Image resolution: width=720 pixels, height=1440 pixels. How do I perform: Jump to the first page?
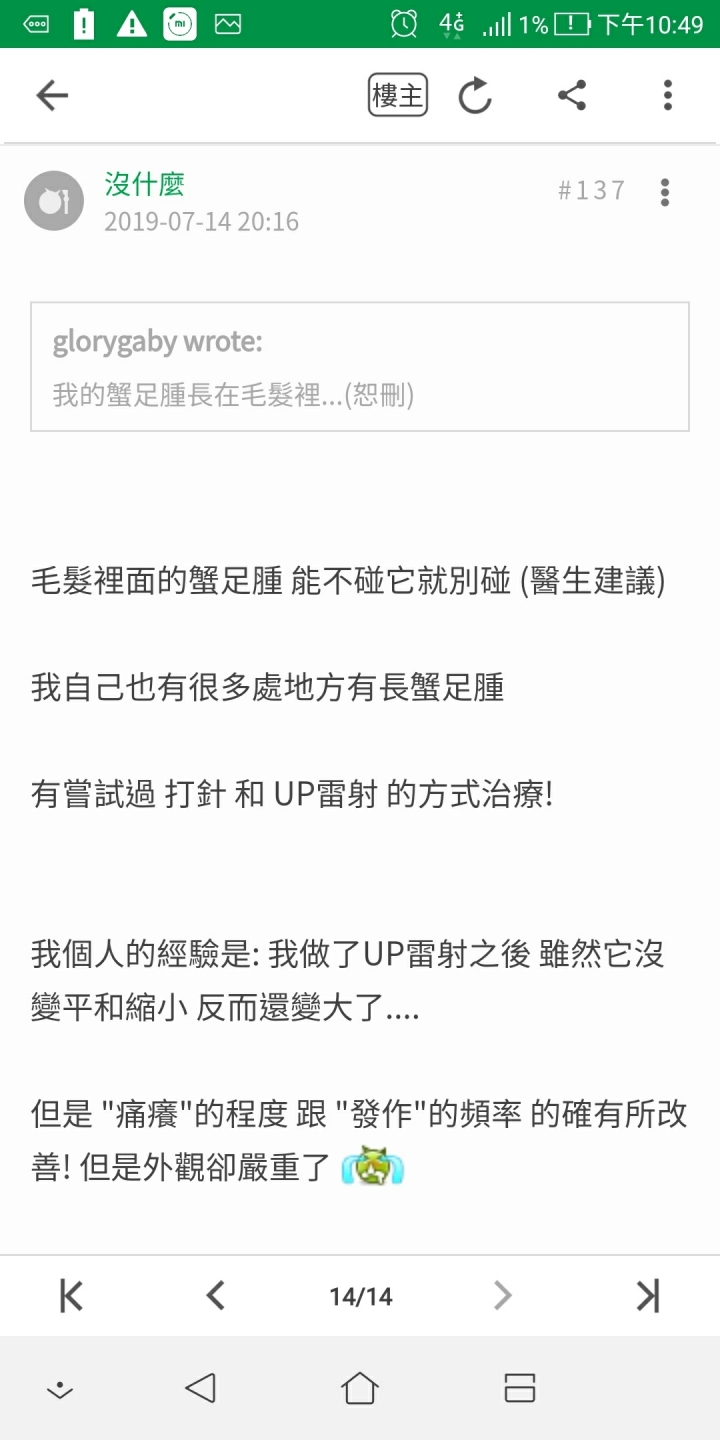pos(71,1296)
